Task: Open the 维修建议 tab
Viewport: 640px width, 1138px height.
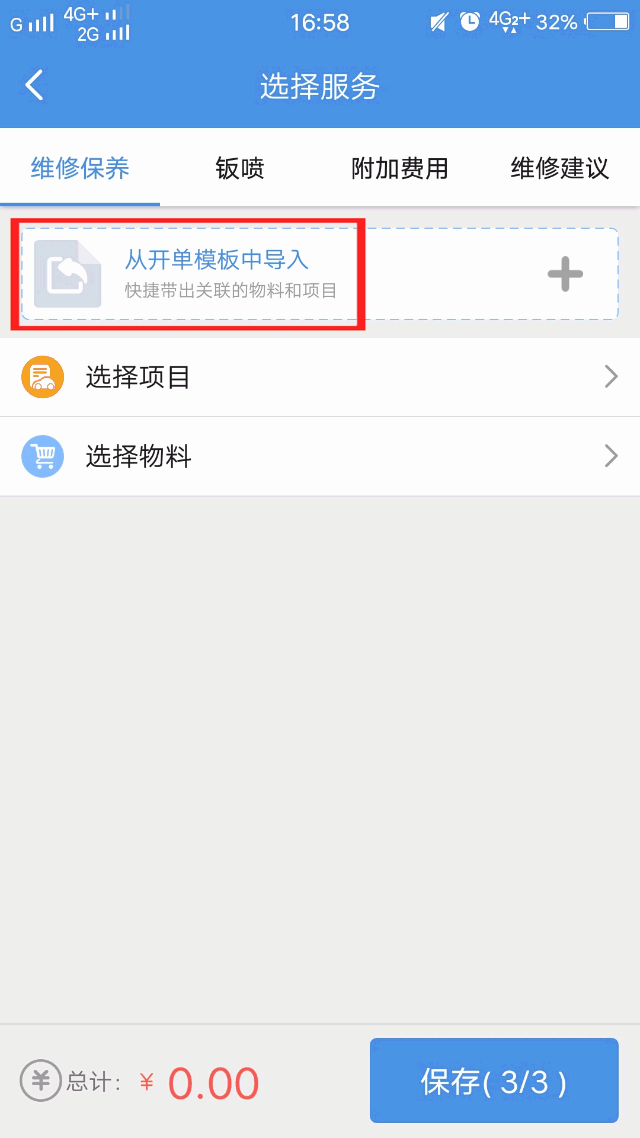Action: 559,168
